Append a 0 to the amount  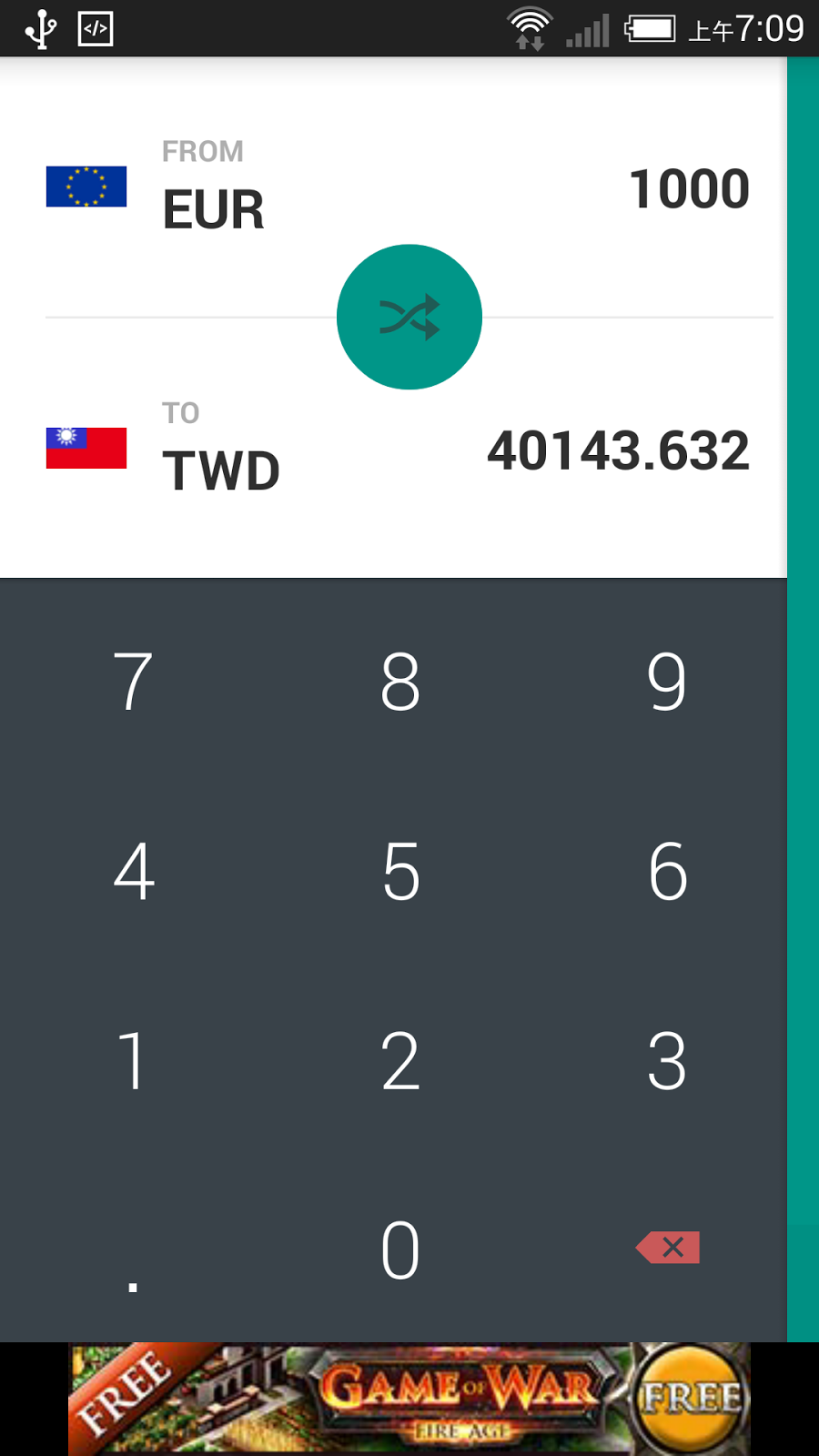[x=400, y=1250]
